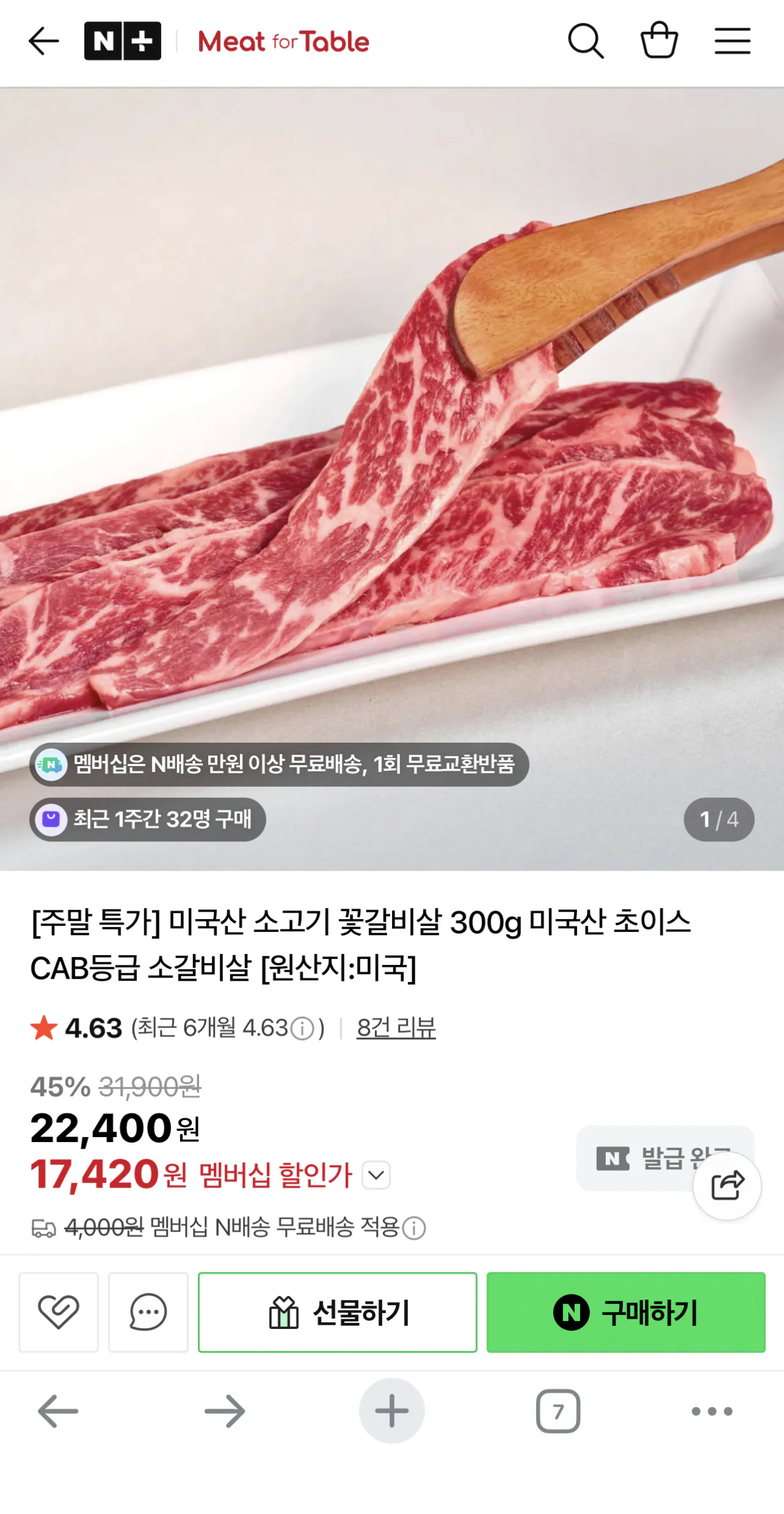Open browser more options menu
784x1514 pixels.
click(x=709, y=1410)
